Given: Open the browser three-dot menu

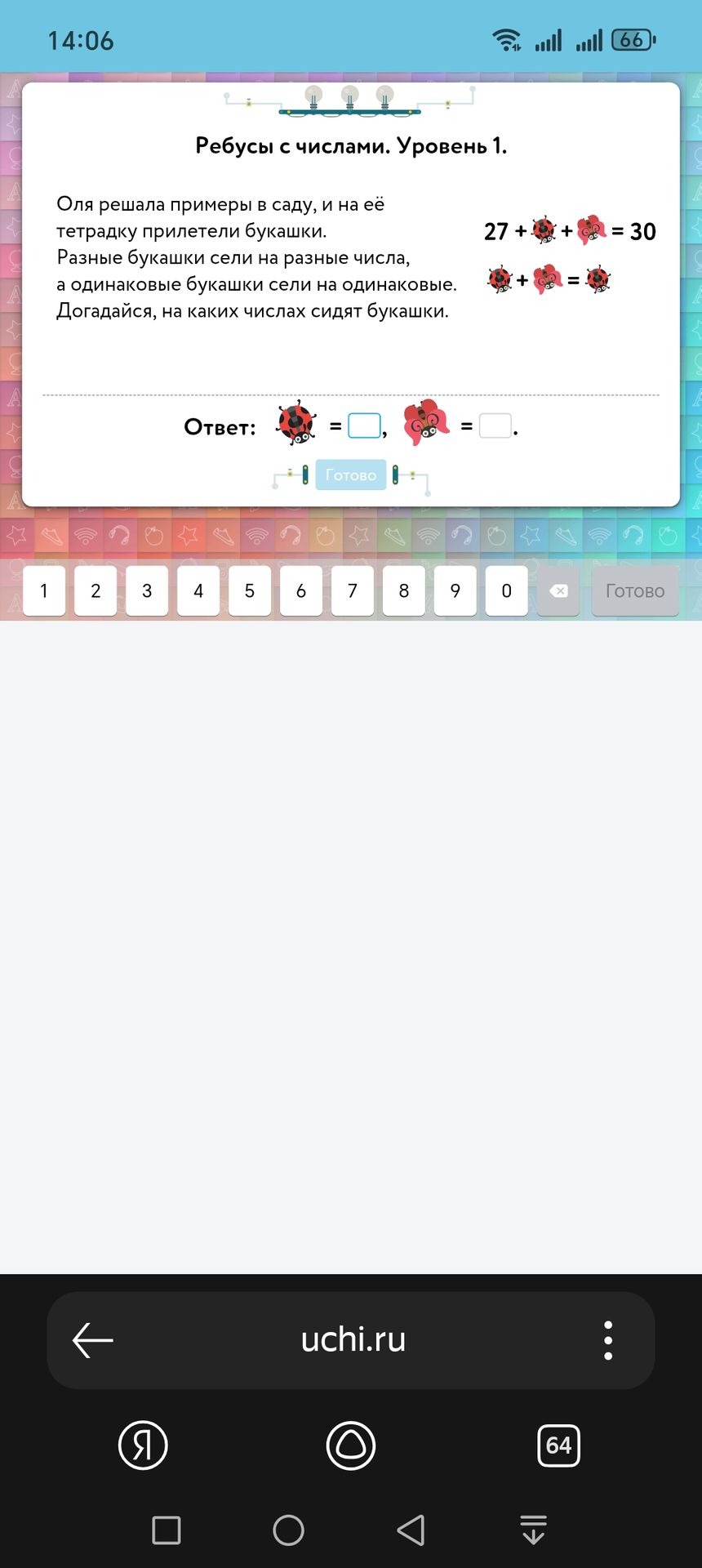Looking at the screenshot, I should pyautogui.click(x=608, y=1340).
